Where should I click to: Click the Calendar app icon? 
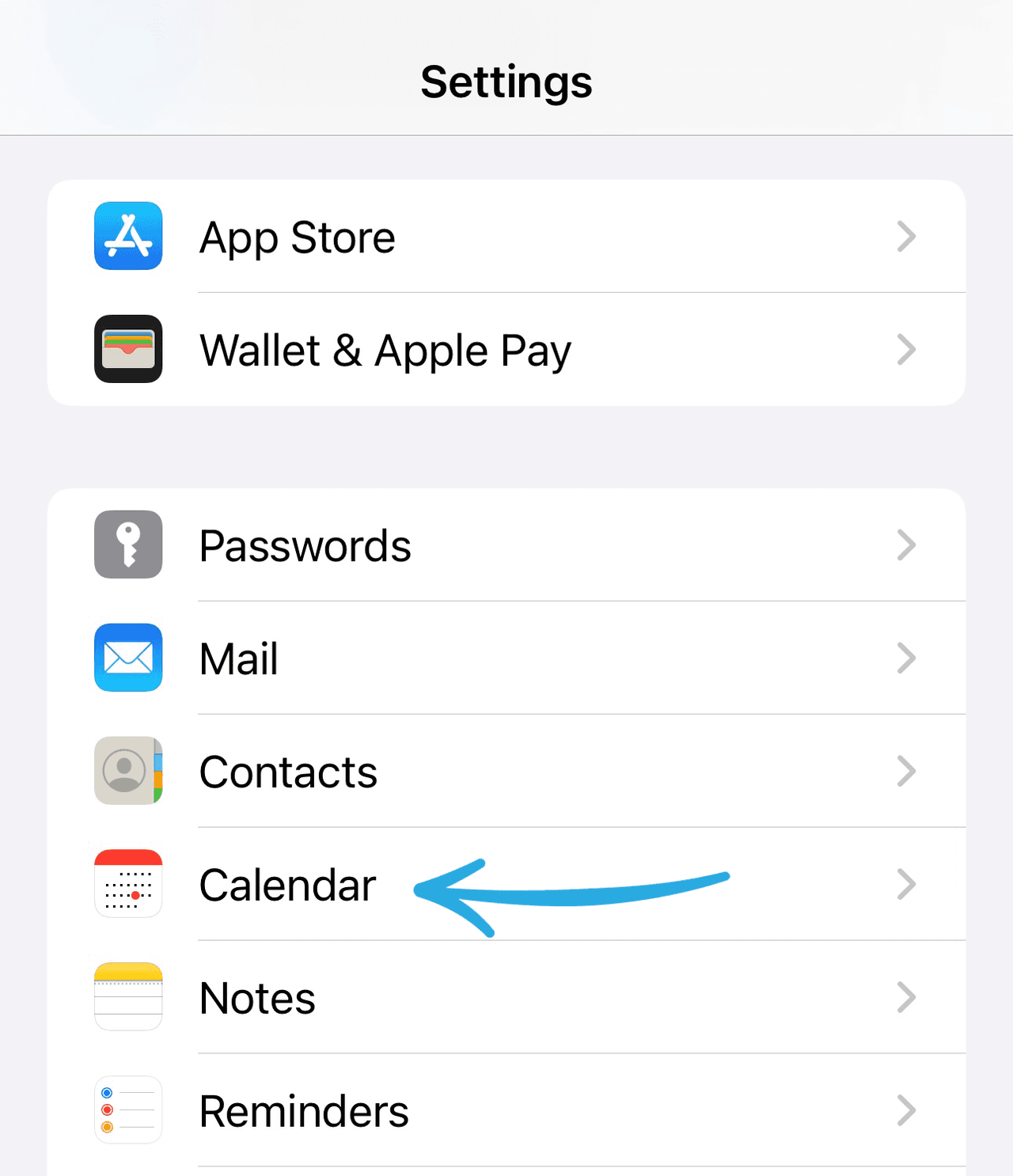[128, 884]
